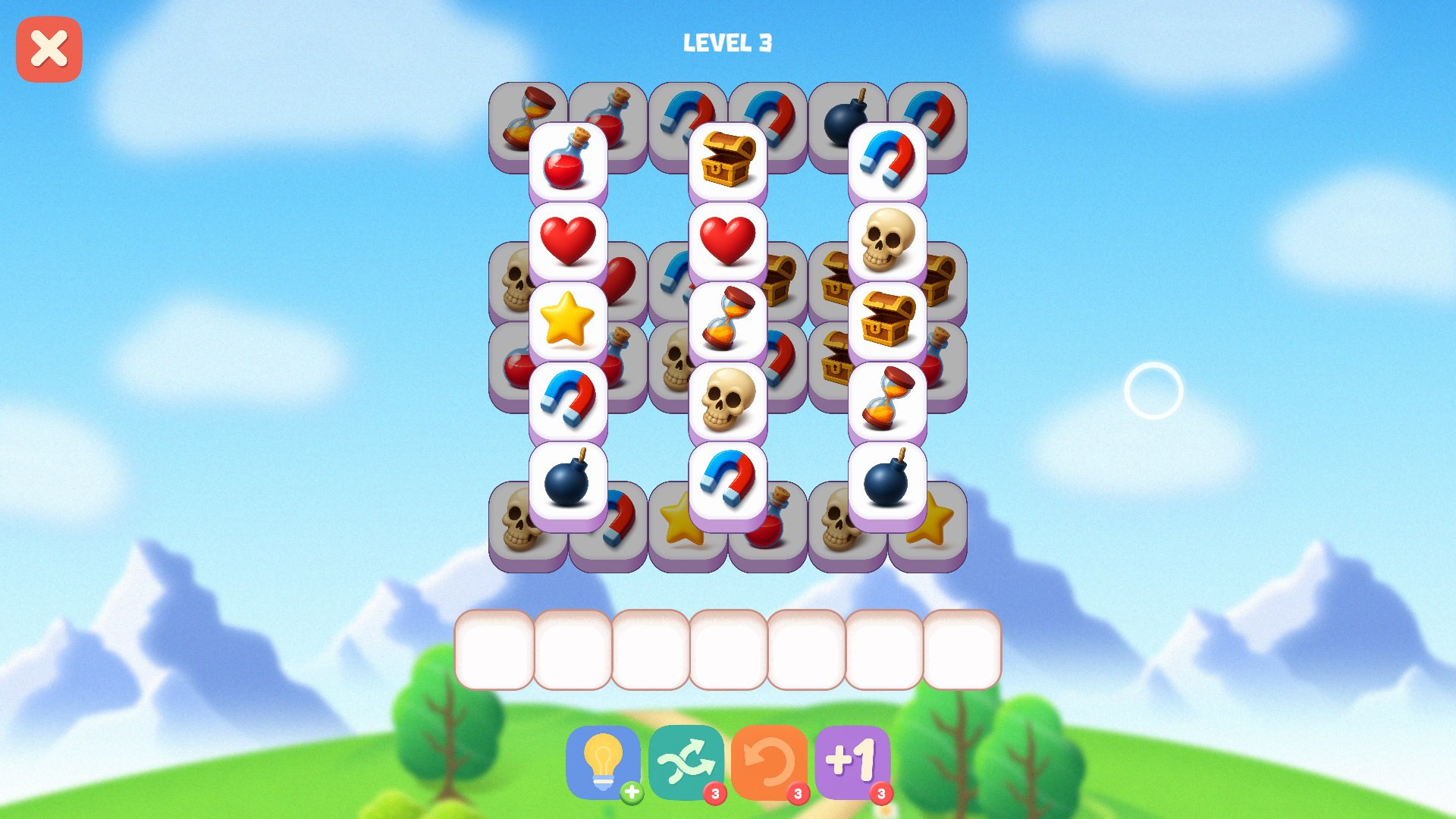The height and width of the screenshot is (819, 1456).
Task: Close the level with the red X
Action: 49,49
